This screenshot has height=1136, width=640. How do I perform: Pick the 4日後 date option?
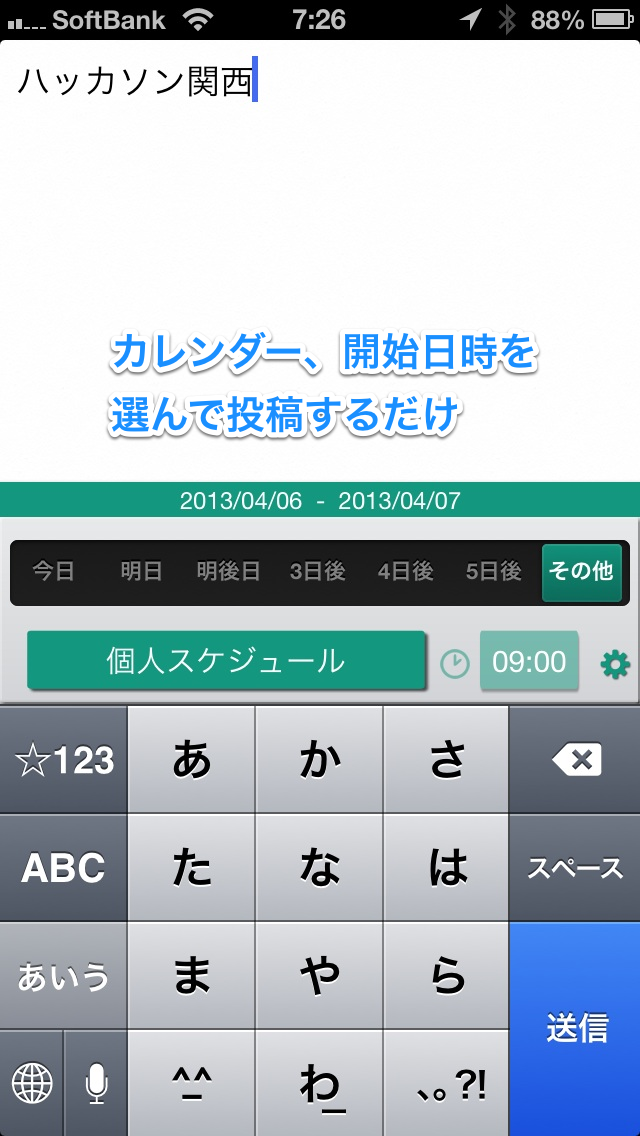coord(405,572)
